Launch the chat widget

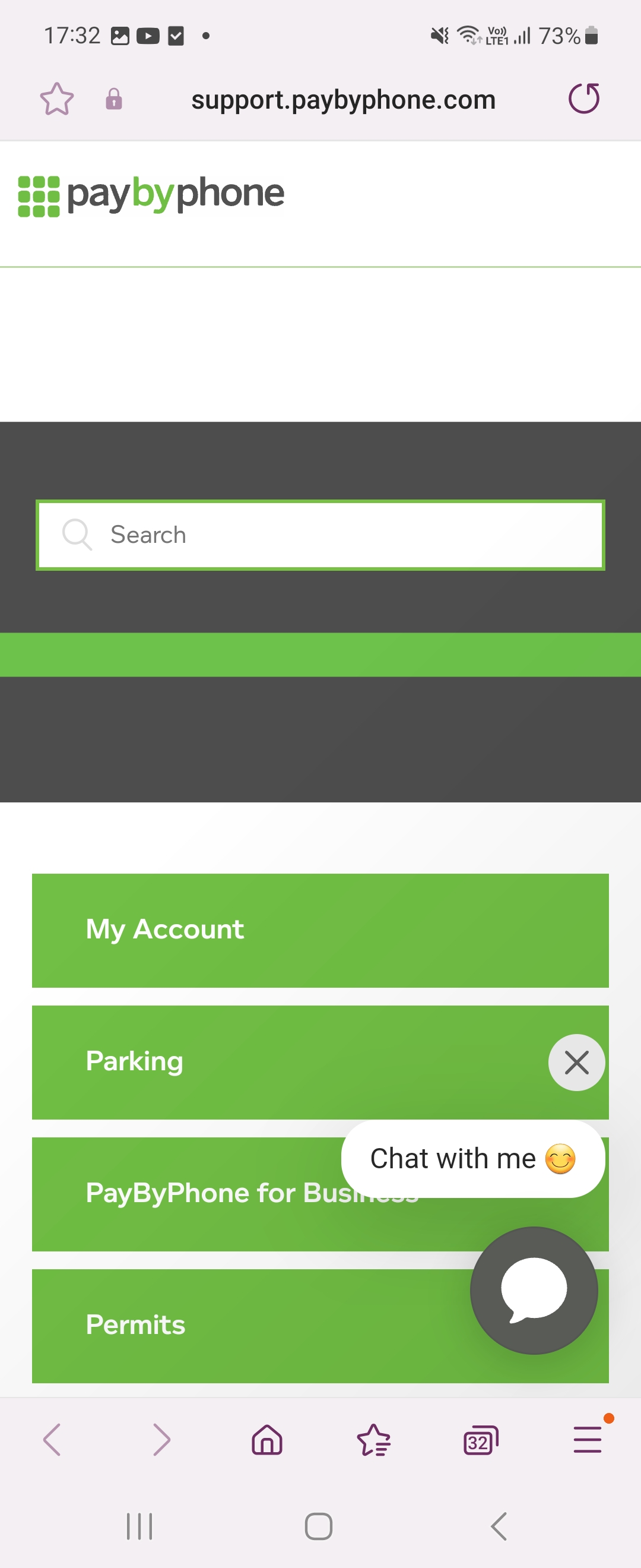[534, 1290]
